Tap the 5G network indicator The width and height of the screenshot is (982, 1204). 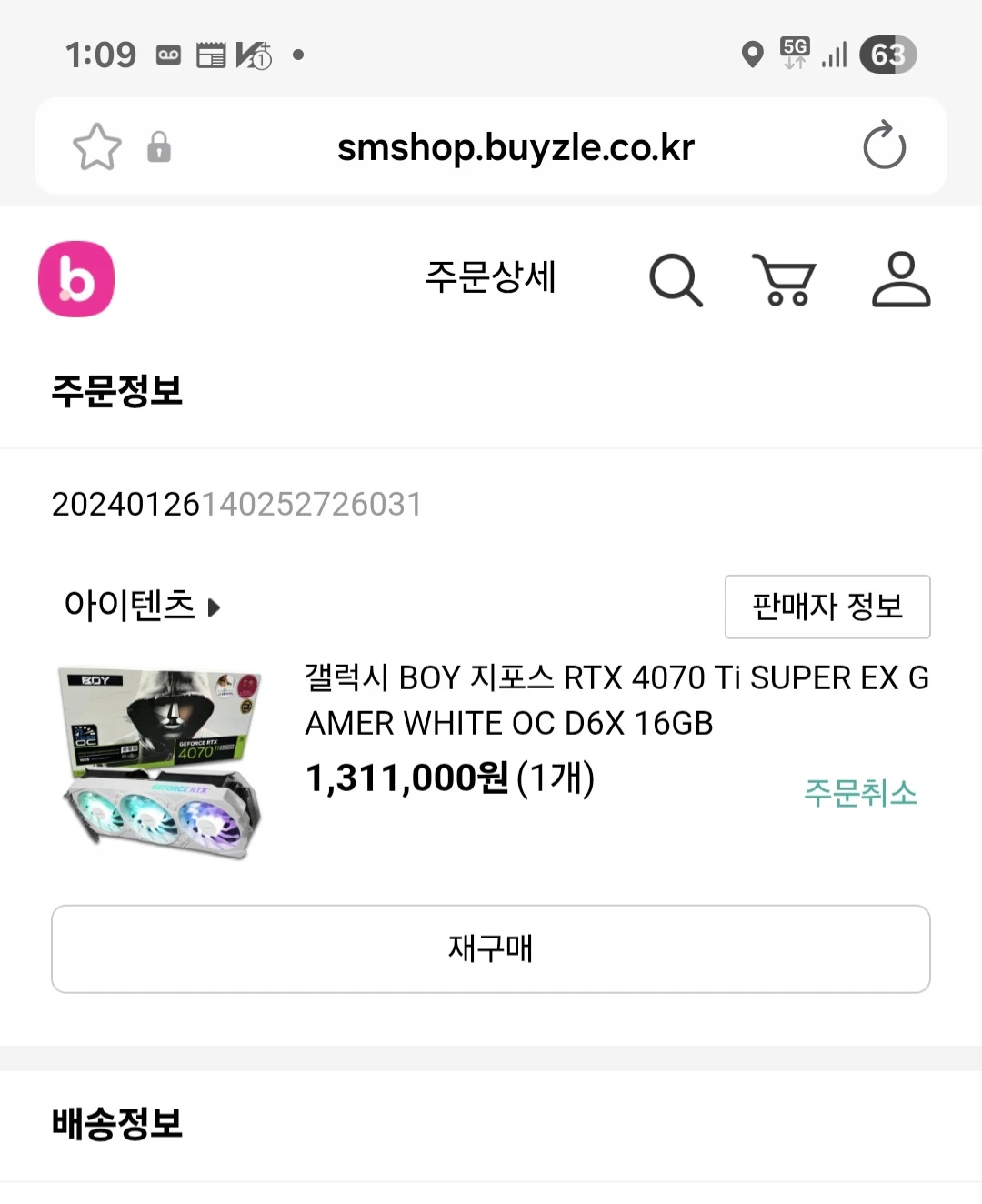point(793,55)
